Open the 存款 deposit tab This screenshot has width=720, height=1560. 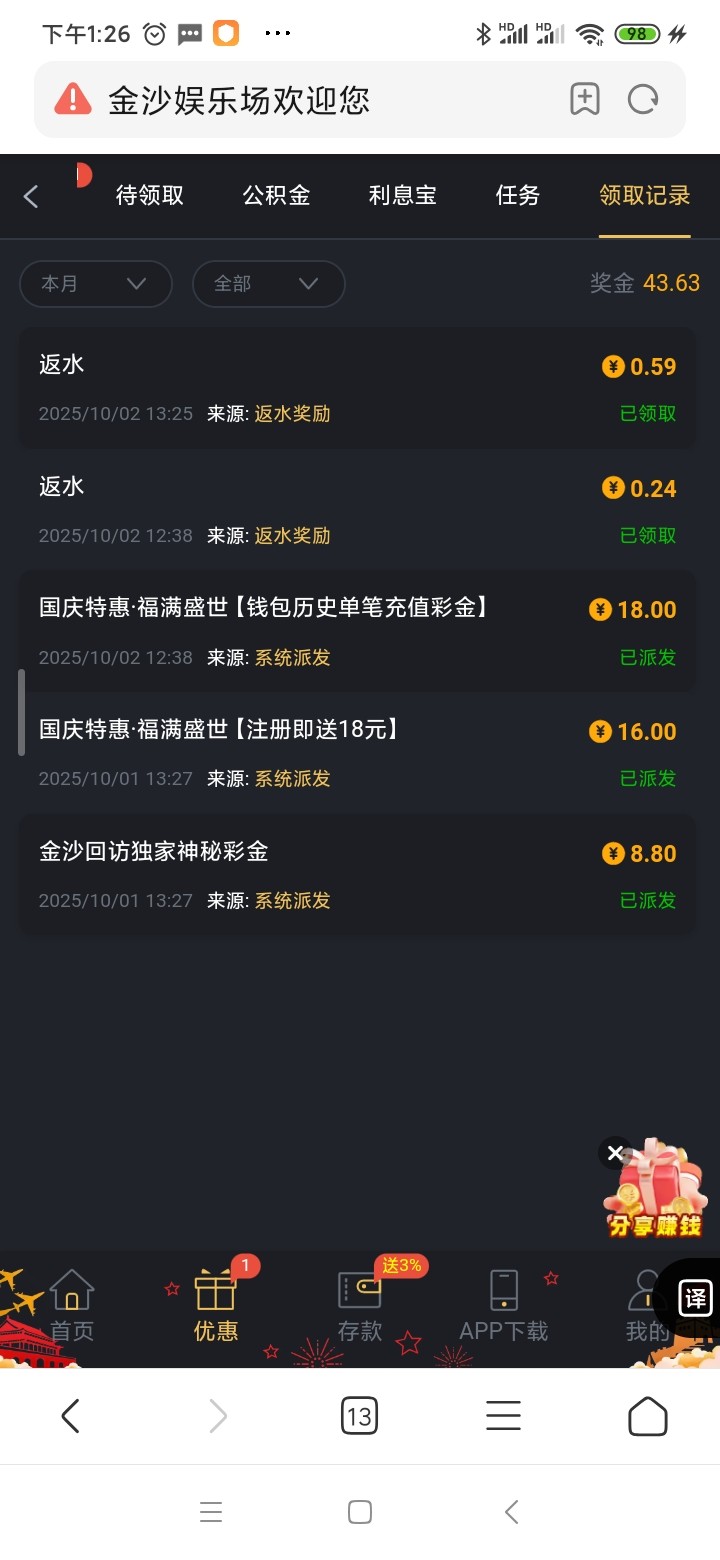tap(360, 1305)
